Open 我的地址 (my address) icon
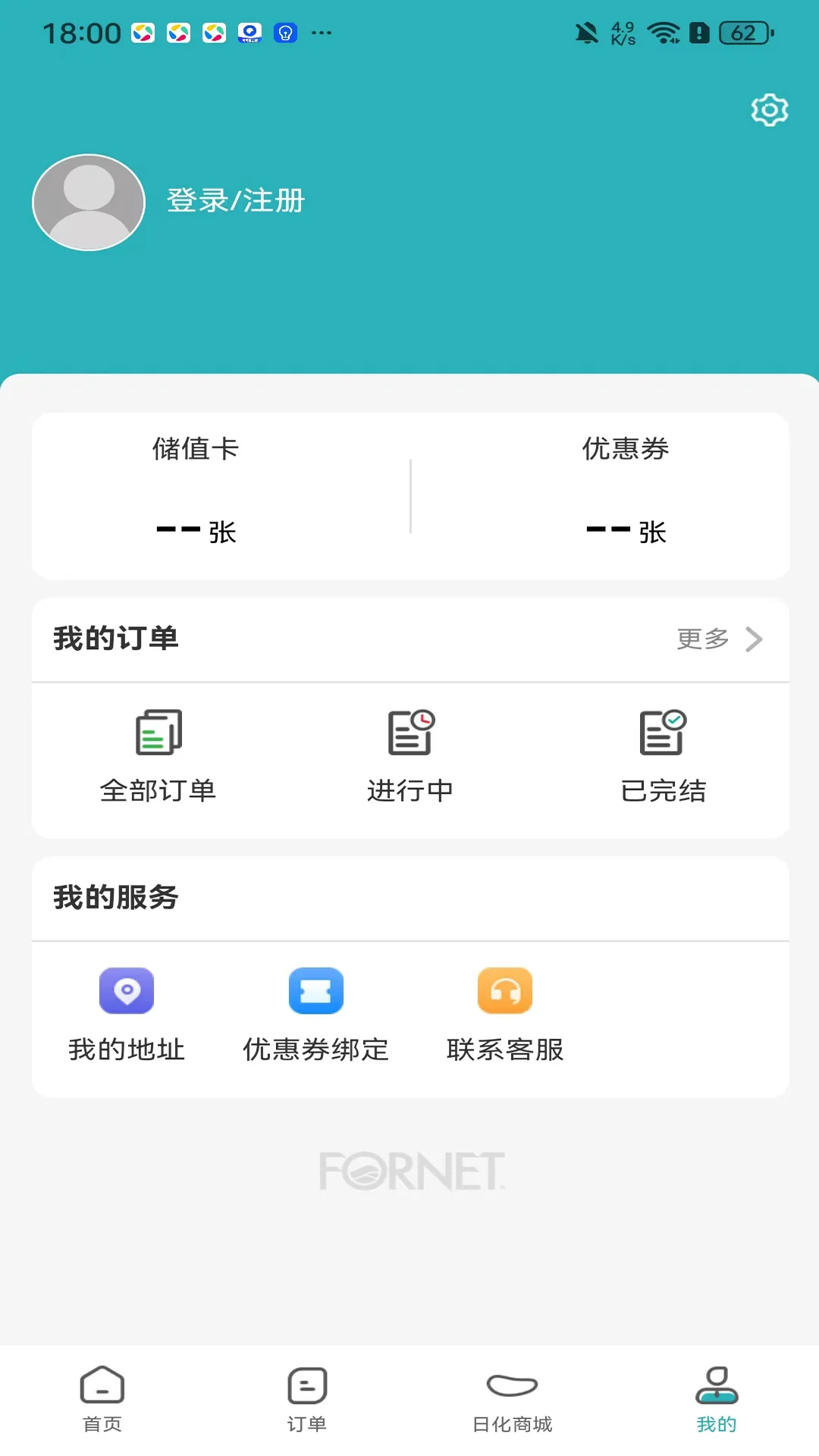 coord(126,990)
